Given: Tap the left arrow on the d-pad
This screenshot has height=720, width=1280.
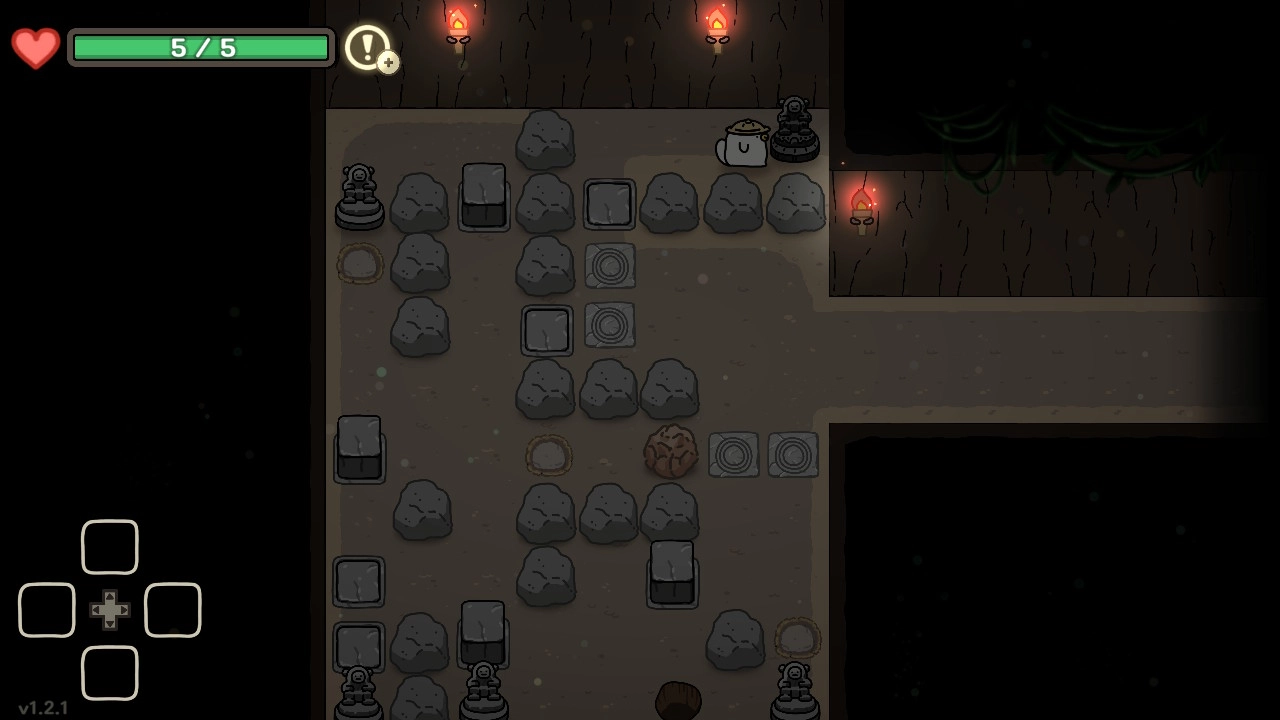Looking at the screenshot, I should 47,610.
